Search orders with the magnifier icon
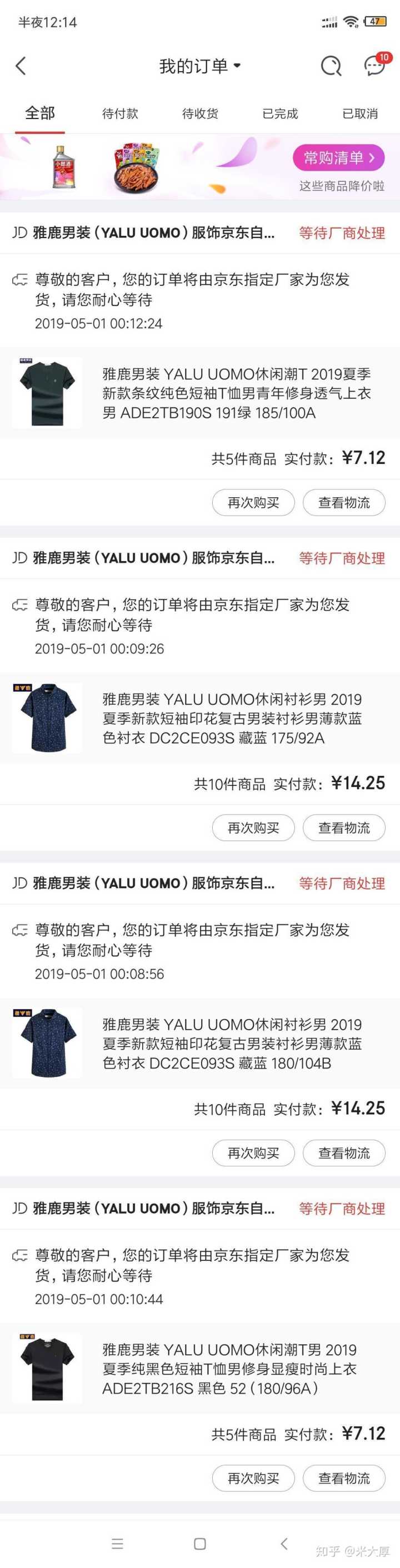The width and height of the screenshot is (400, 1568). pyautogui.click(x=331, y=66)
